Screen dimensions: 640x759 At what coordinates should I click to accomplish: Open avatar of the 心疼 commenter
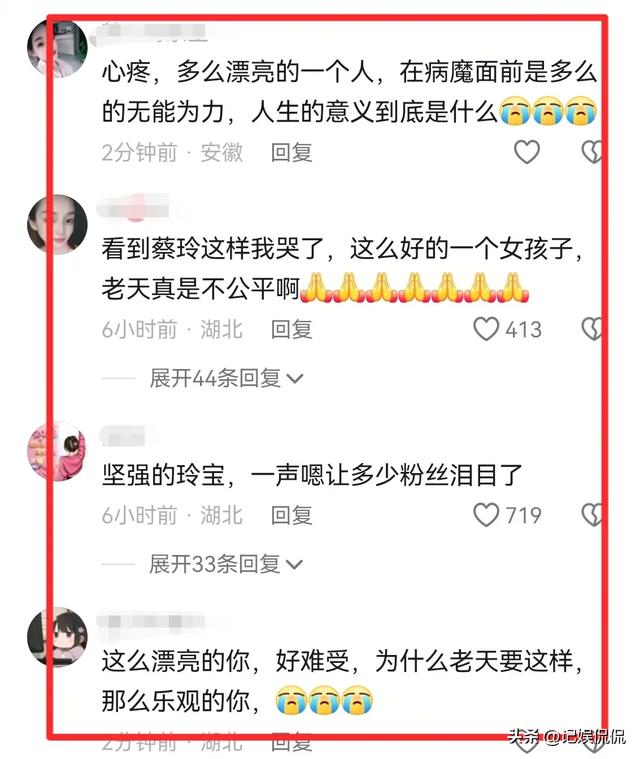pyautogui.click(x=57, y=48)
